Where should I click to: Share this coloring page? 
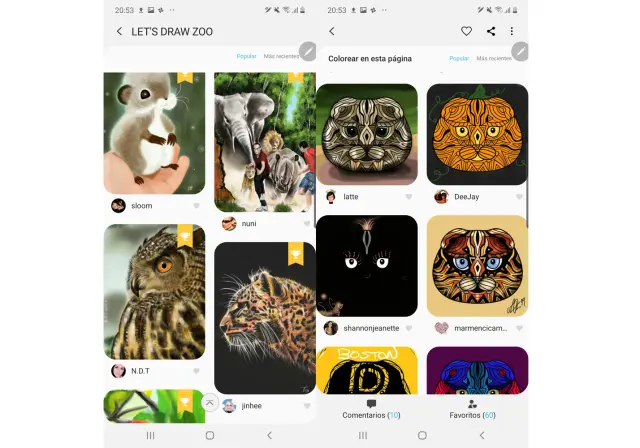tap(491, 32)
